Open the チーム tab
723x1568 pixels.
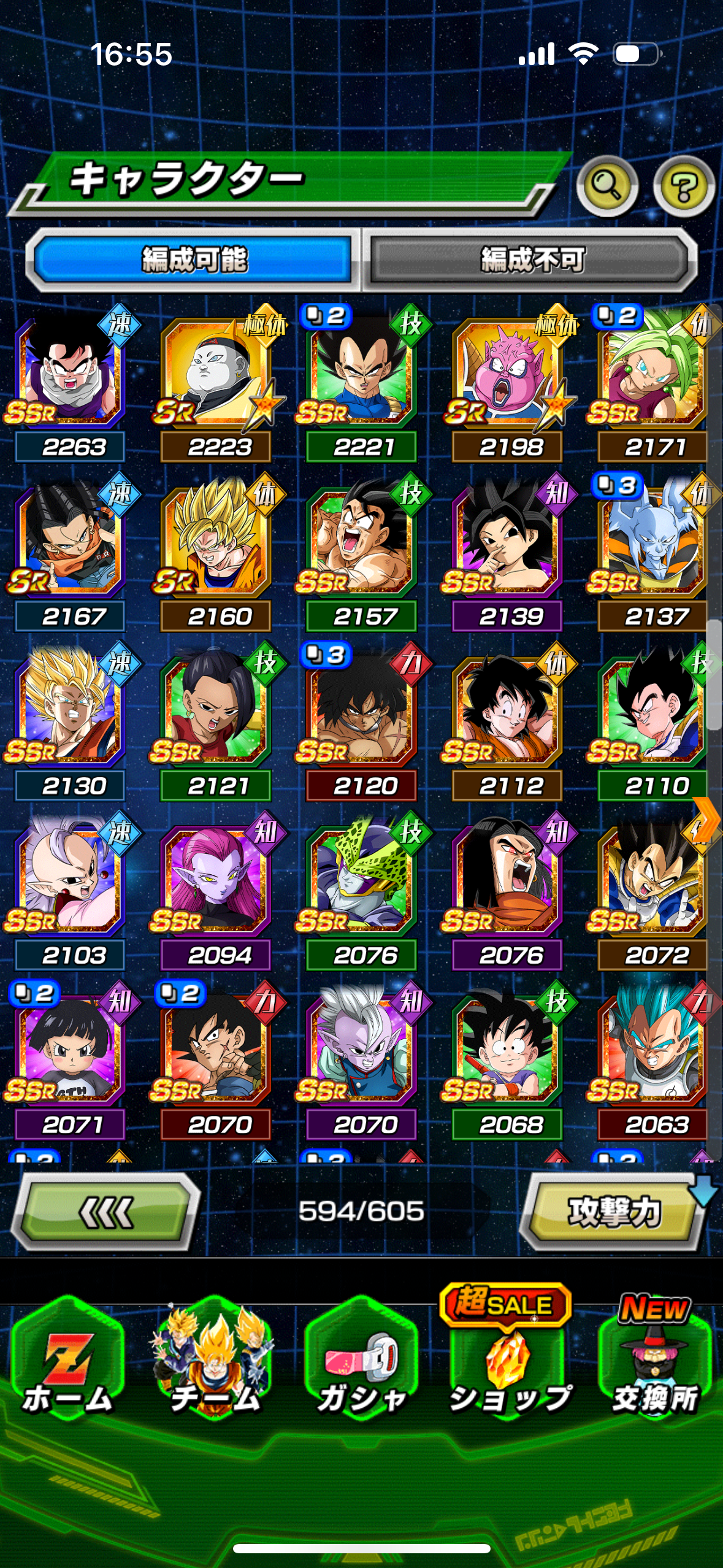tap(214, 1362)
